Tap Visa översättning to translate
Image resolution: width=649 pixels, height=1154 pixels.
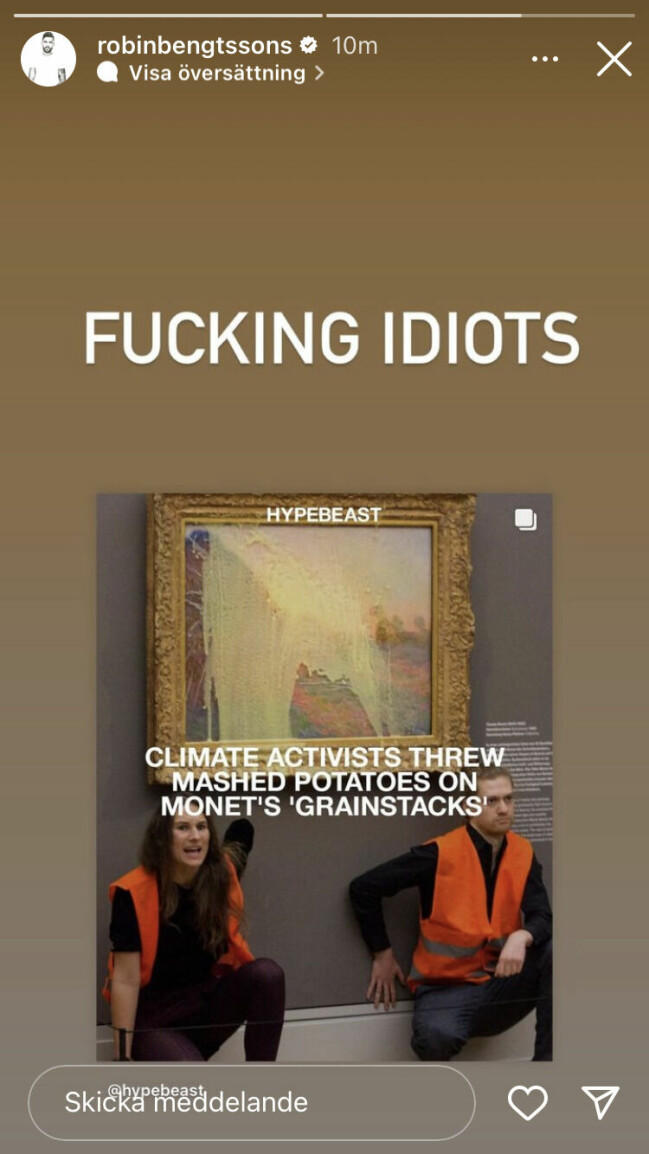tap(216, 73)
